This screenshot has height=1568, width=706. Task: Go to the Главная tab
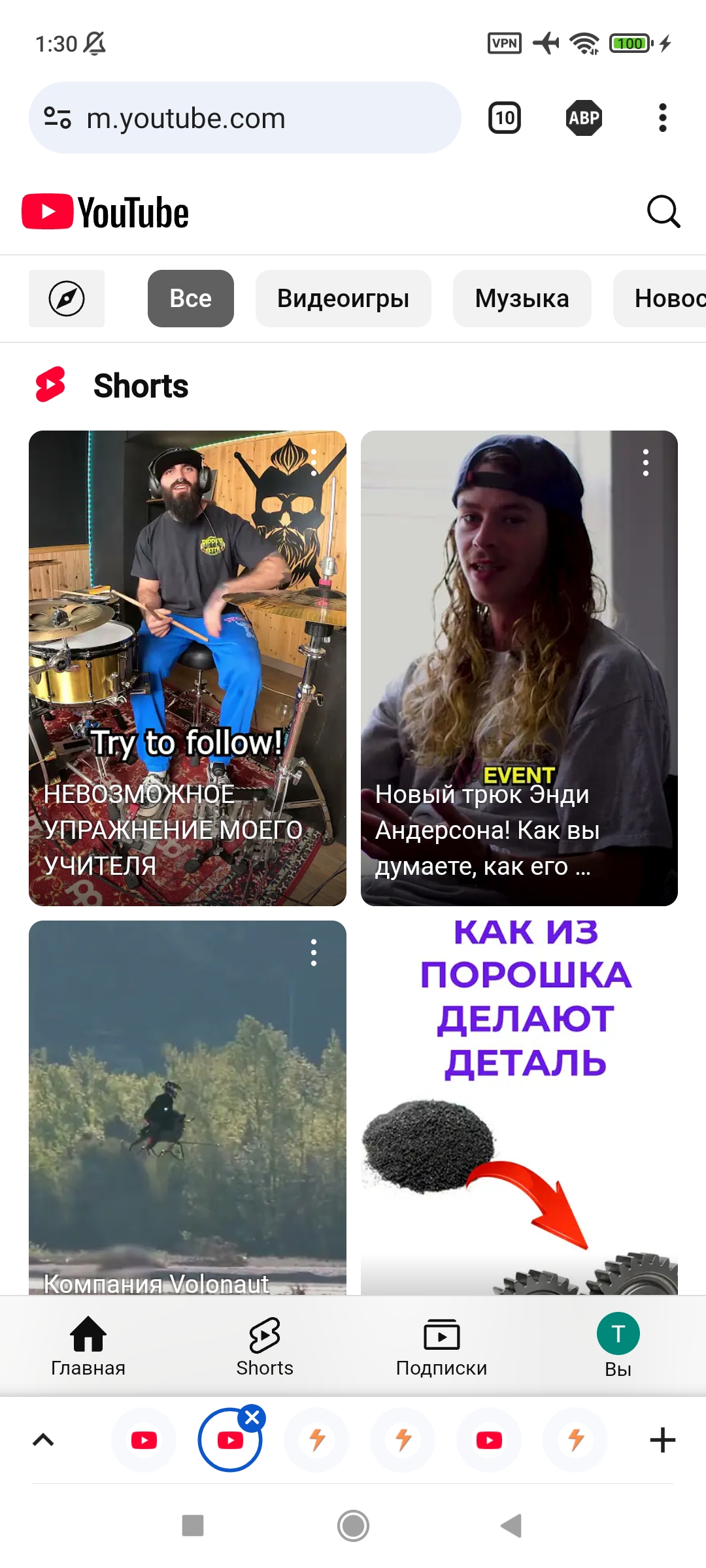tap(88, 1346)
